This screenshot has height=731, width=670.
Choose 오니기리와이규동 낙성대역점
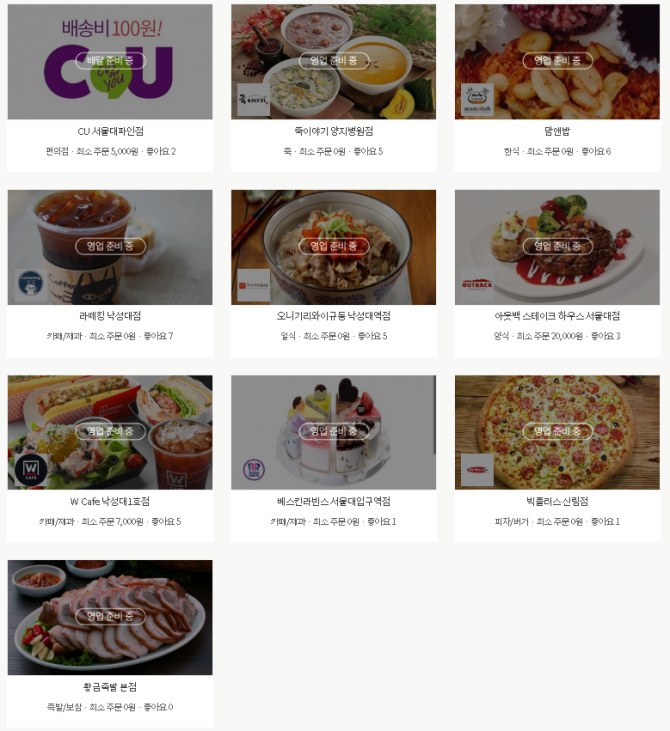click(x=333, y=316)
